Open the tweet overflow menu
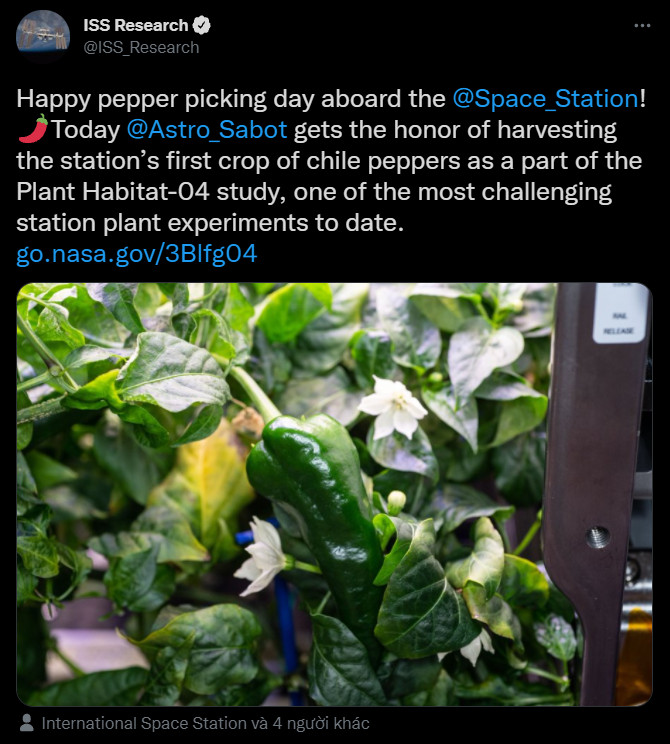The height and width of the screenshot is (744, 670). (x=641, y=25)
